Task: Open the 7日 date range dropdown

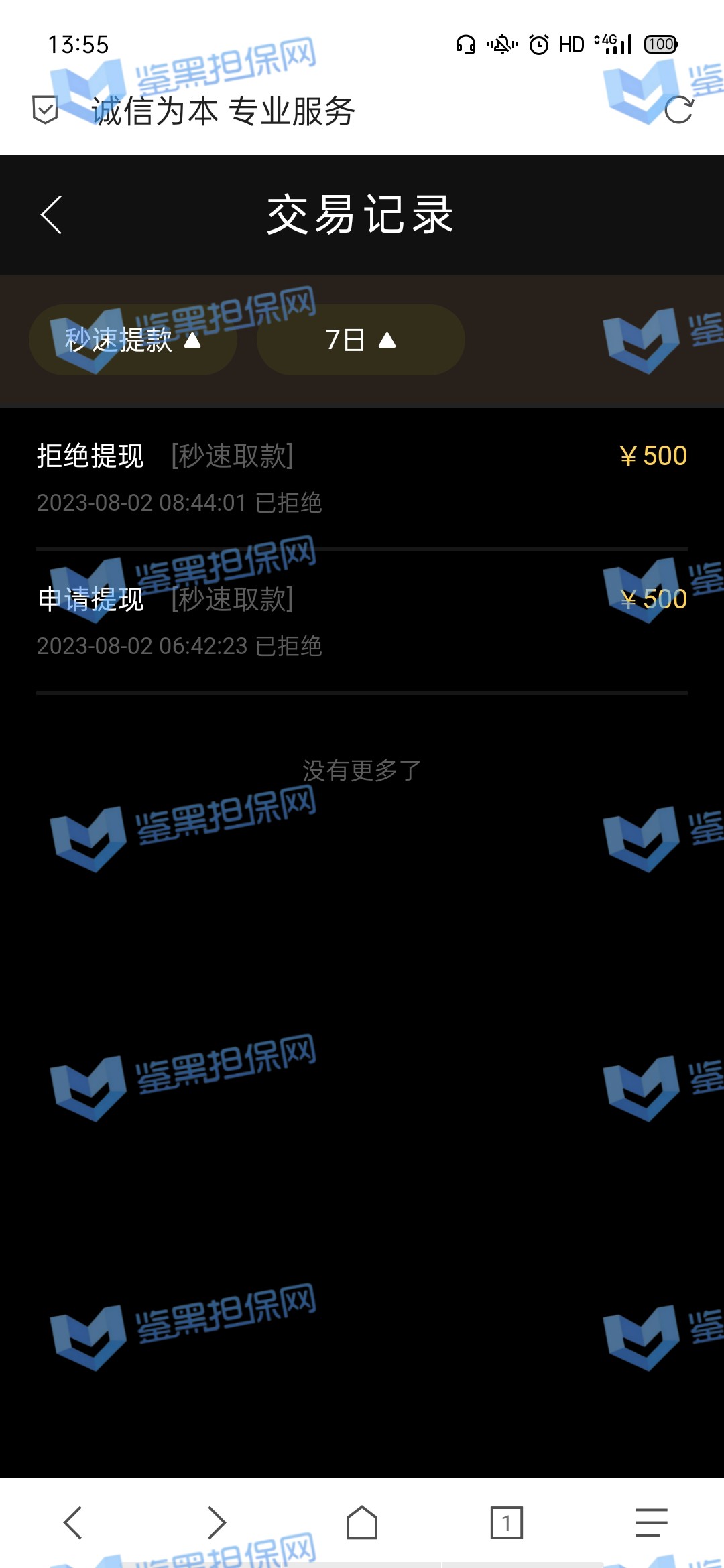Action: pyautogui.click(x=361, y=340)
